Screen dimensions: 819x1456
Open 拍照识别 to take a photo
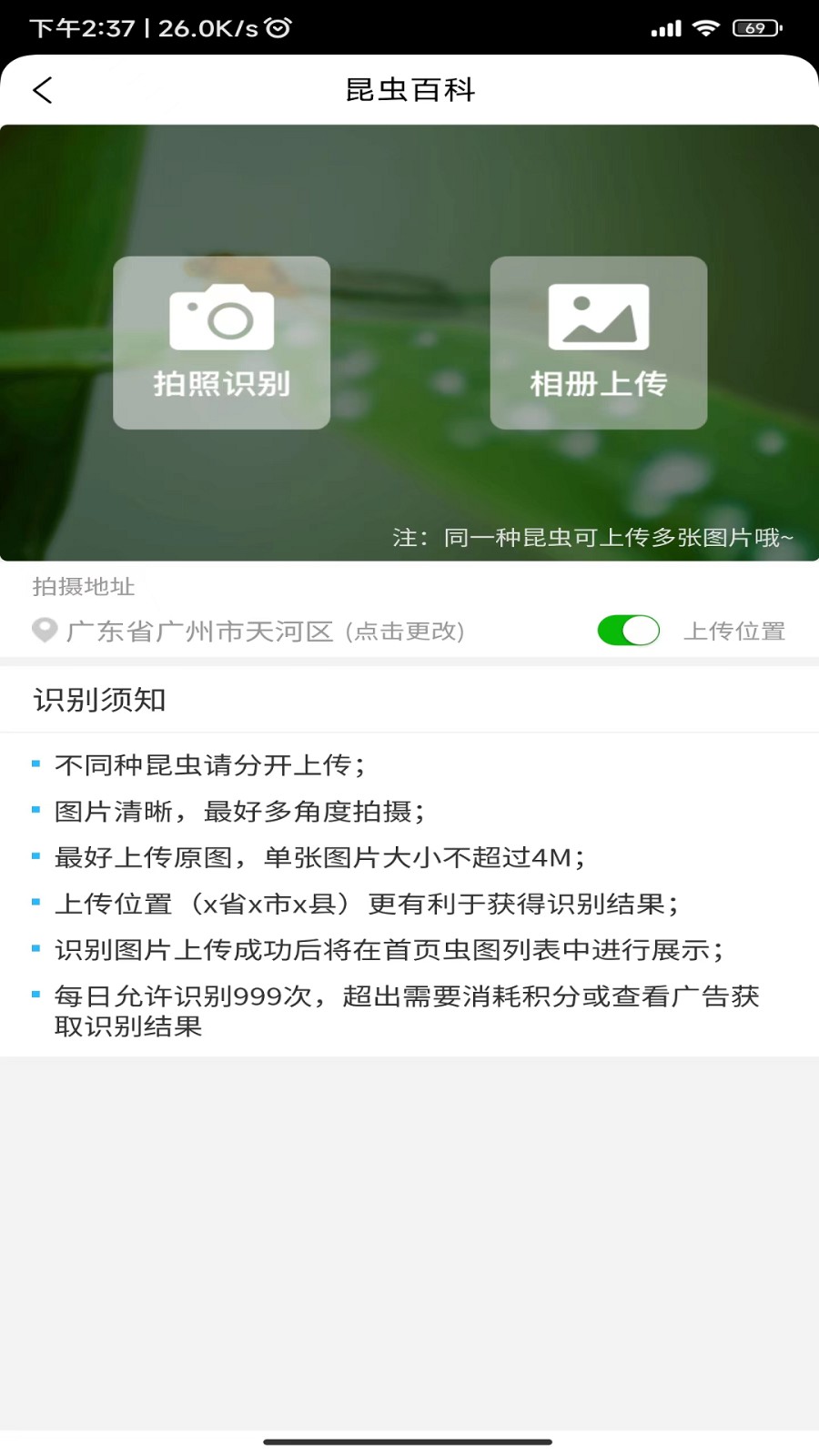(221, 344)
